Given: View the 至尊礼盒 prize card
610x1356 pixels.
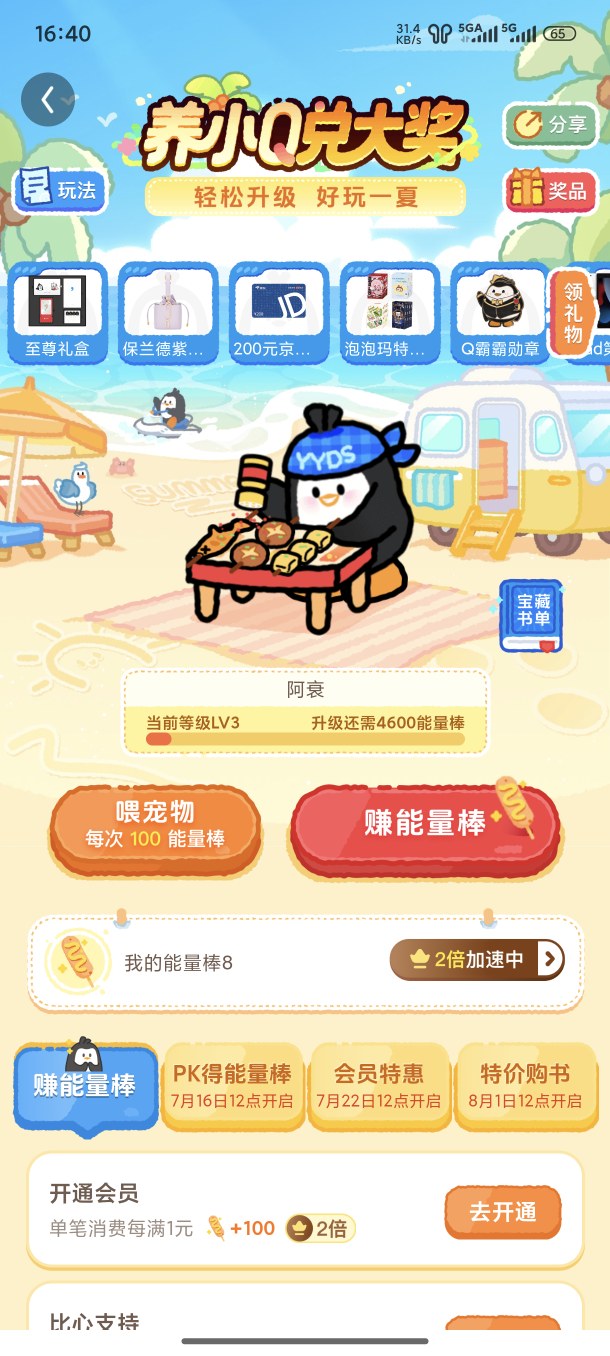Looking at the screenshot, I should (x=57, y=312).
